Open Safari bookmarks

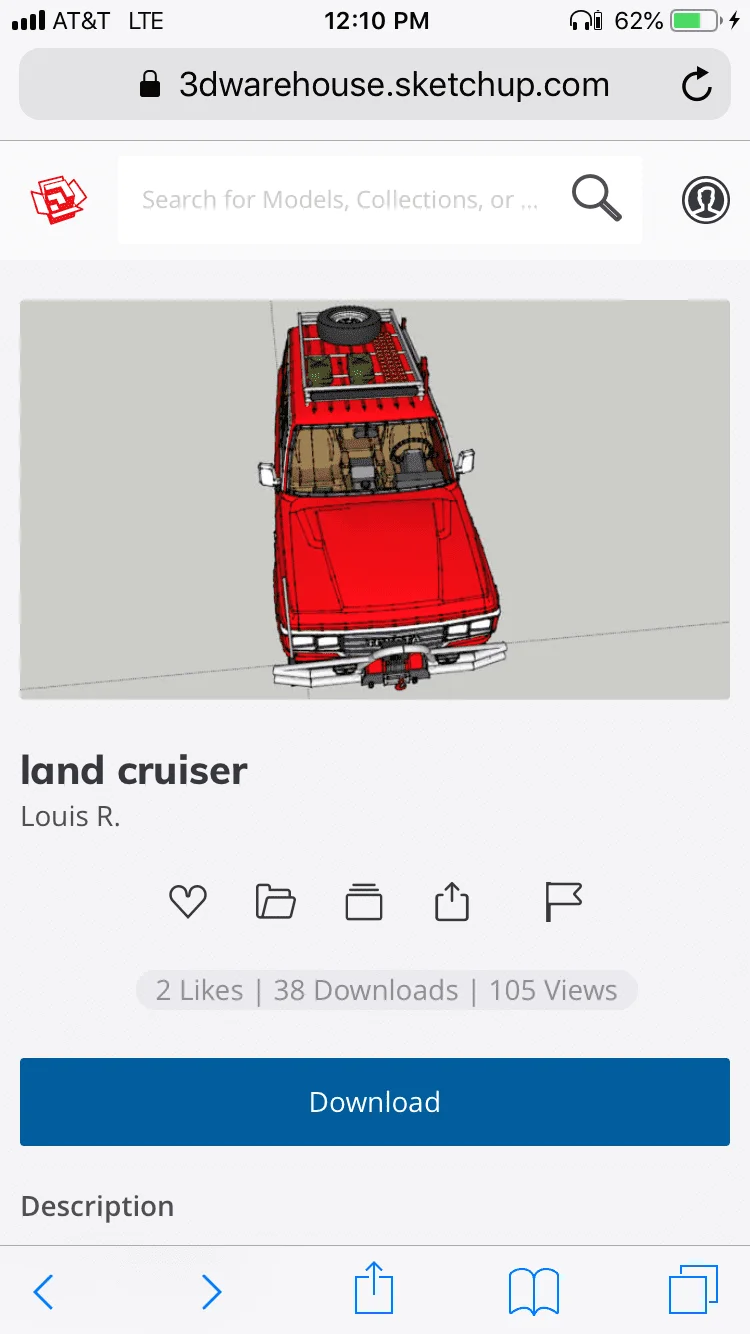pos(534,1292)
